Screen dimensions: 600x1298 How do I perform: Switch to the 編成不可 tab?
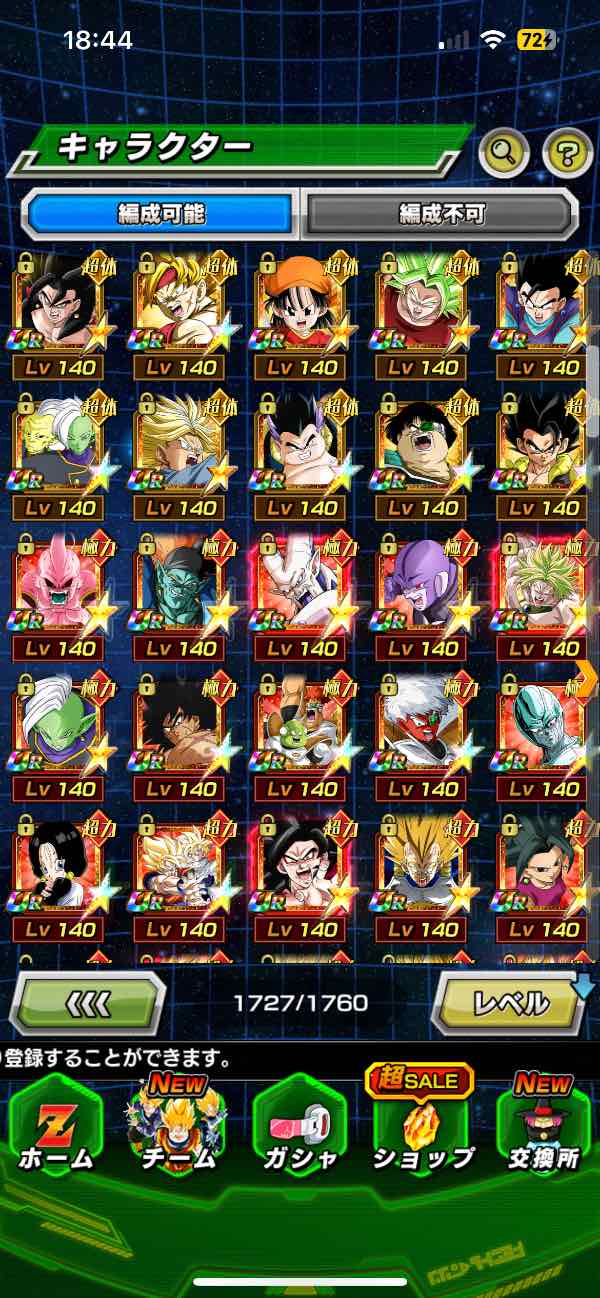point(442,213)
